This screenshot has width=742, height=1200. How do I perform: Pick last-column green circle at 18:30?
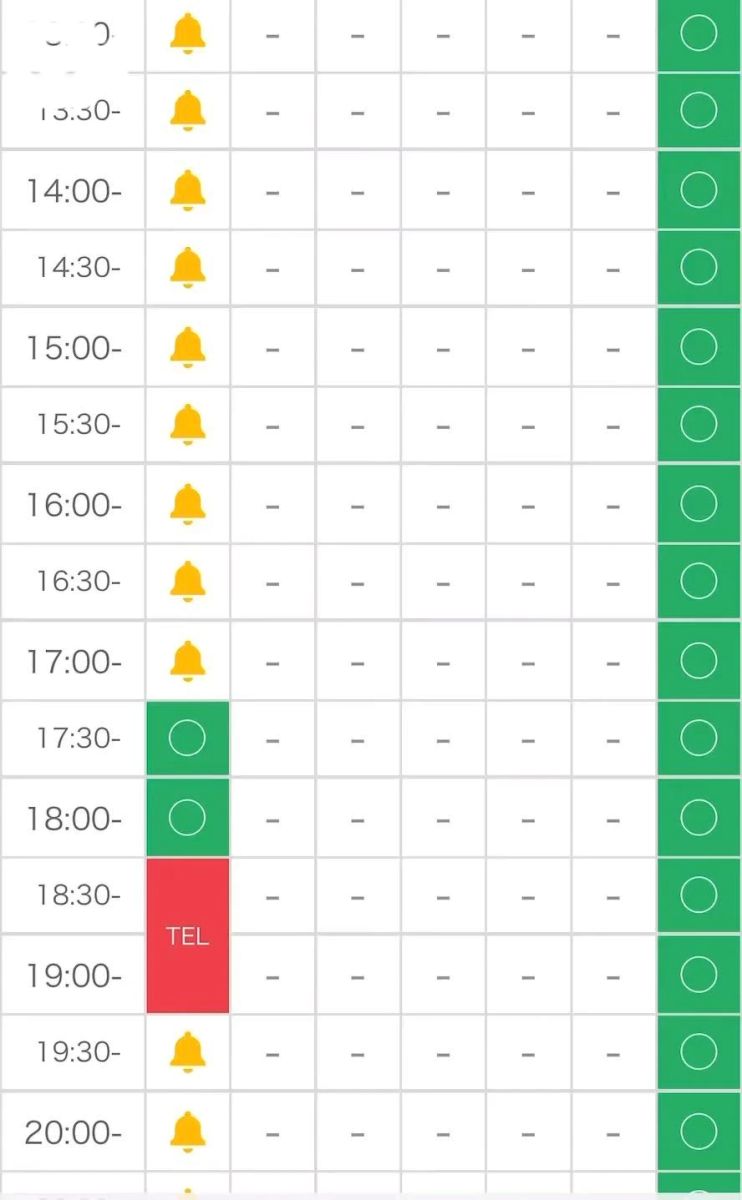(x=698, y=894)
